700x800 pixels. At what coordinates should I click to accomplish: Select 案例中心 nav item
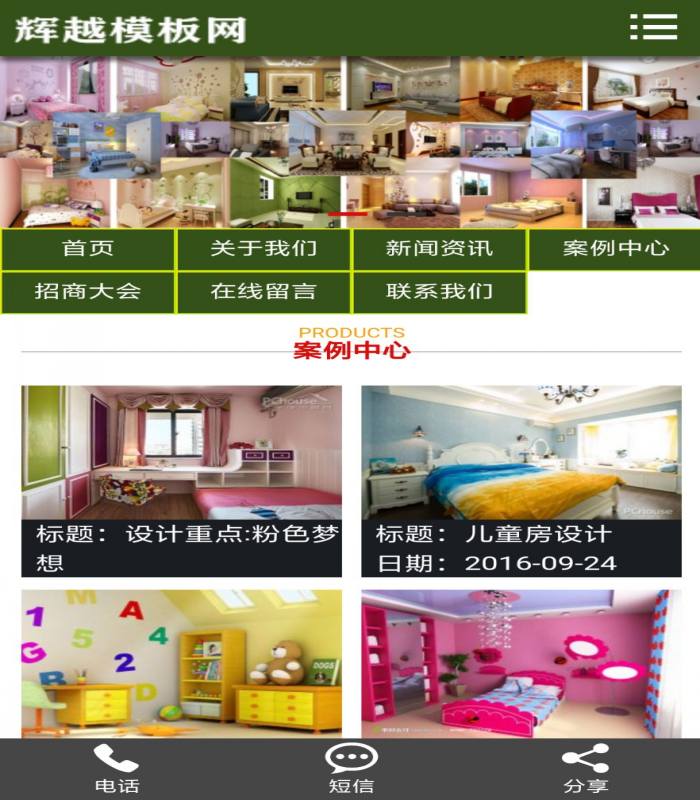pos(614,249)
